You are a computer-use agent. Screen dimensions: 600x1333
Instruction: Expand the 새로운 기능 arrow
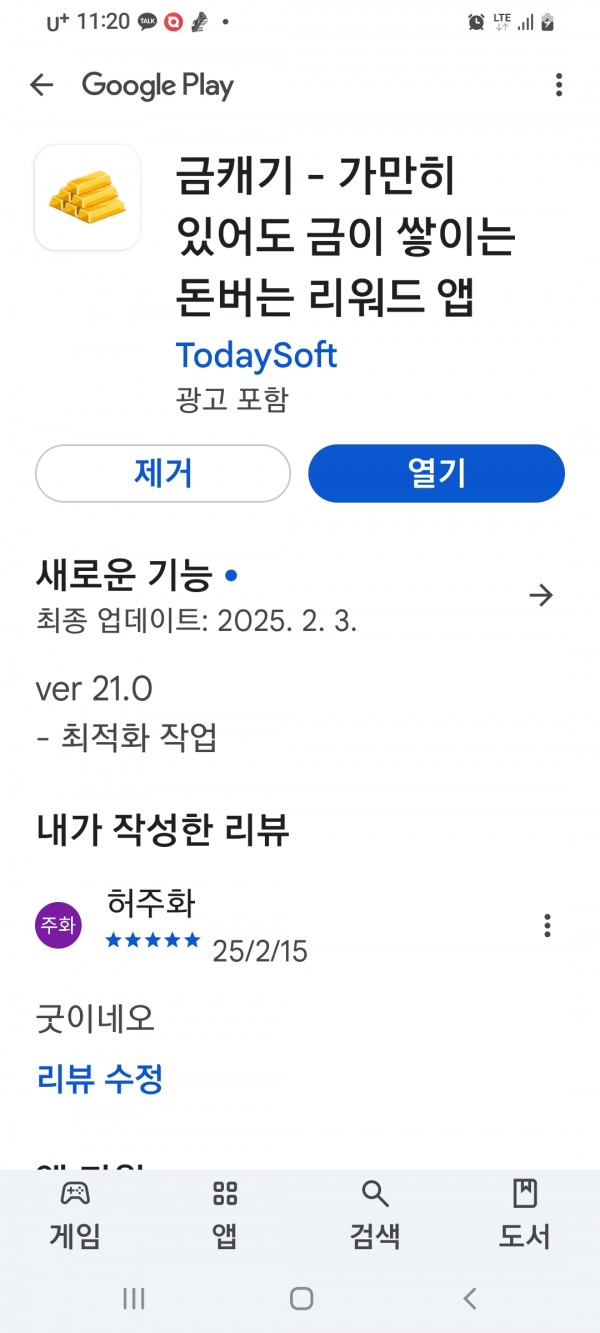tap(541, 596)
